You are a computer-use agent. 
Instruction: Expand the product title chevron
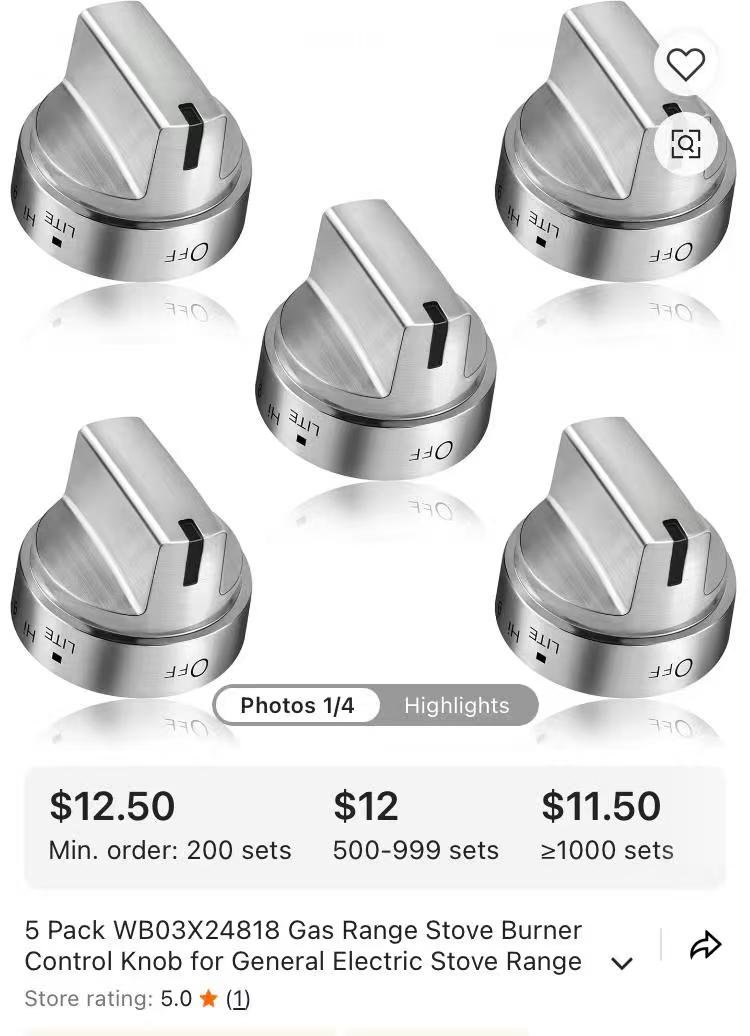[x=622, y=963]
